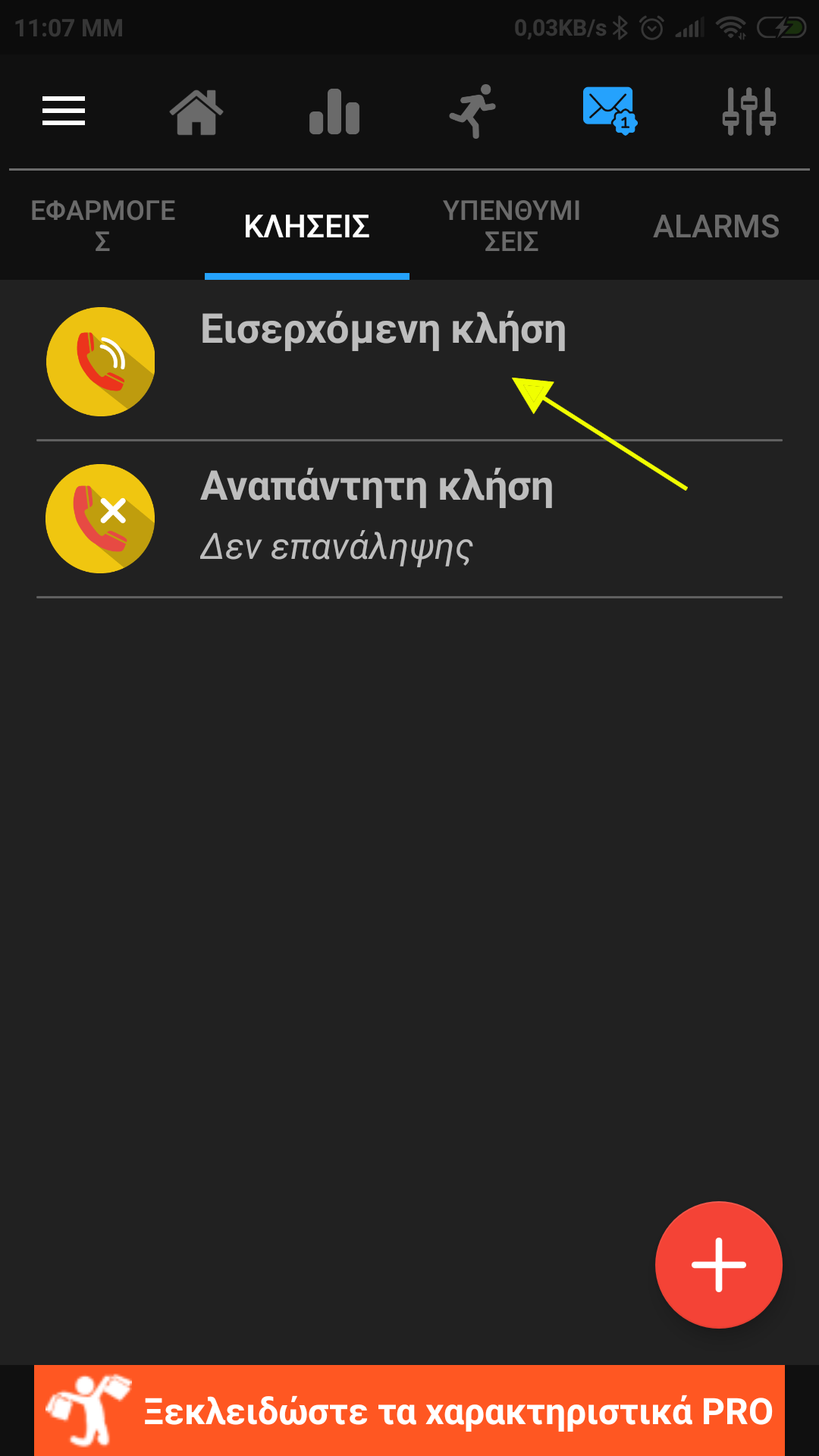Open the unlock PRO features banner
Viewport: 819px width, 1456px height.
(x=409, y=1410)
